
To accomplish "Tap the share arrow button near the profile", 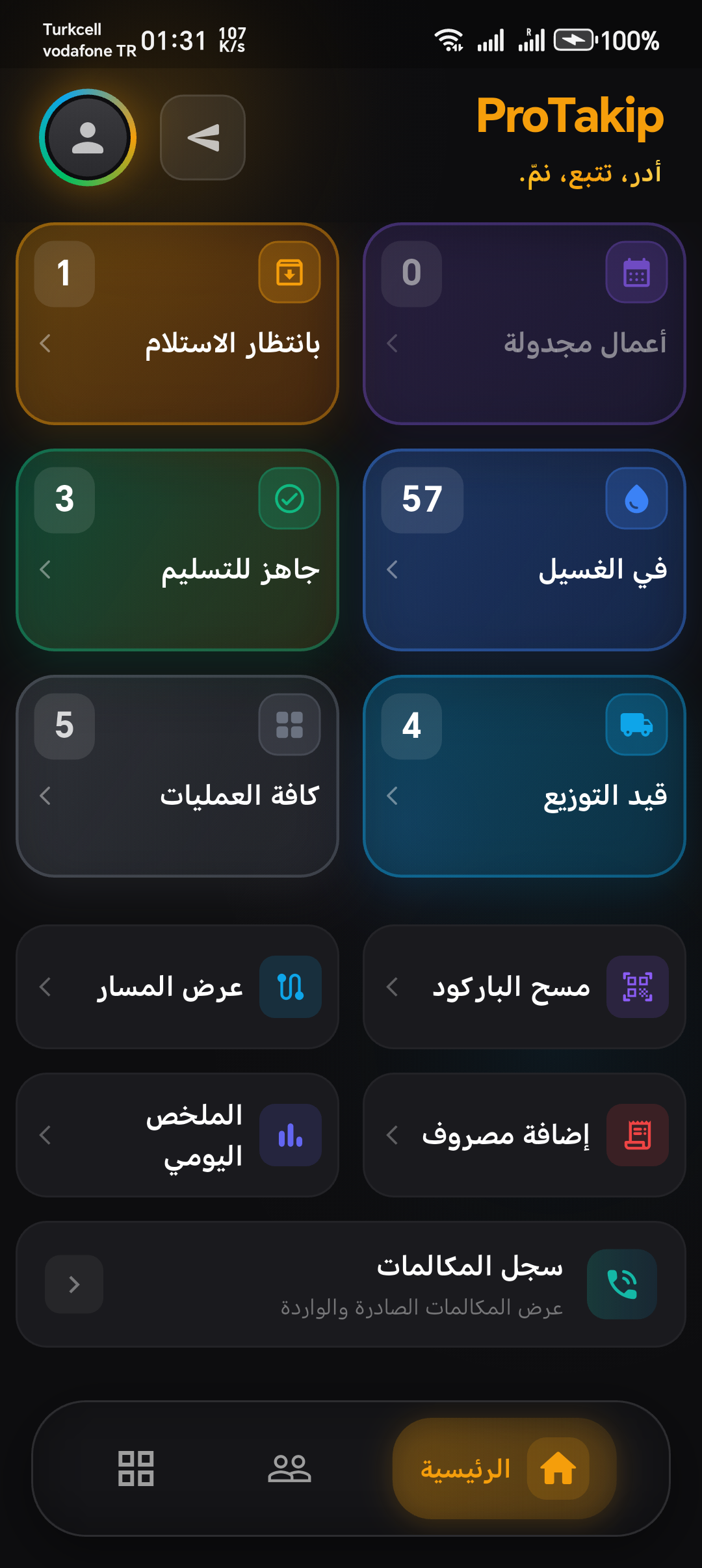I will tap(202, 137).
